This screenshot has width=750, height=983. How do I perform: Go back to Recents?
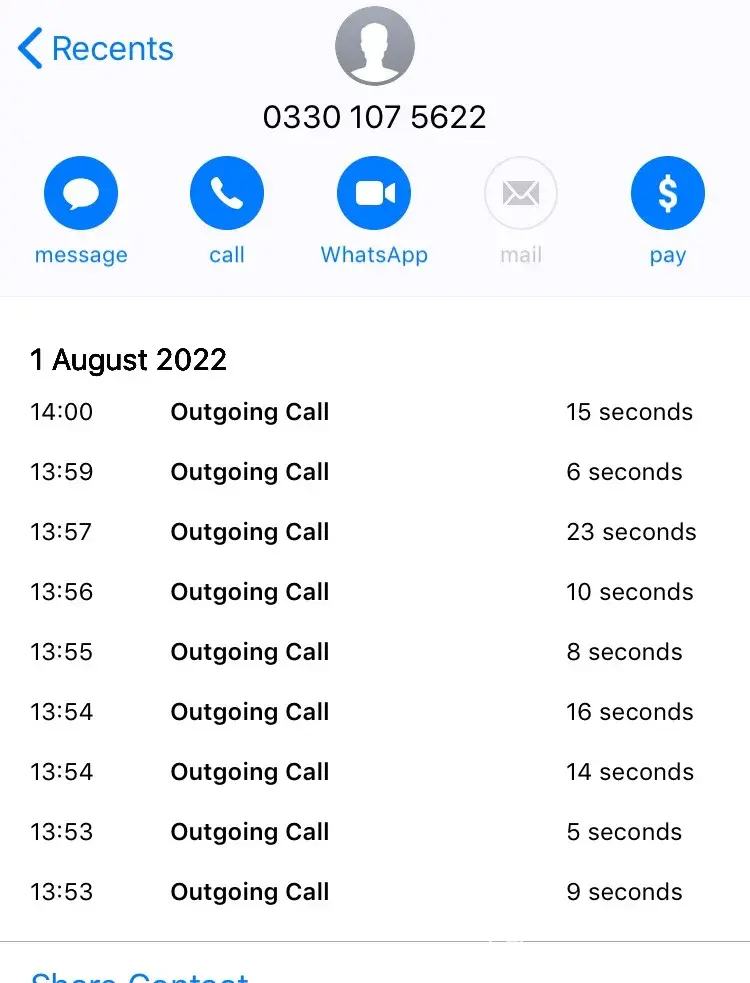pyautogui.click(x=96, y=49)
